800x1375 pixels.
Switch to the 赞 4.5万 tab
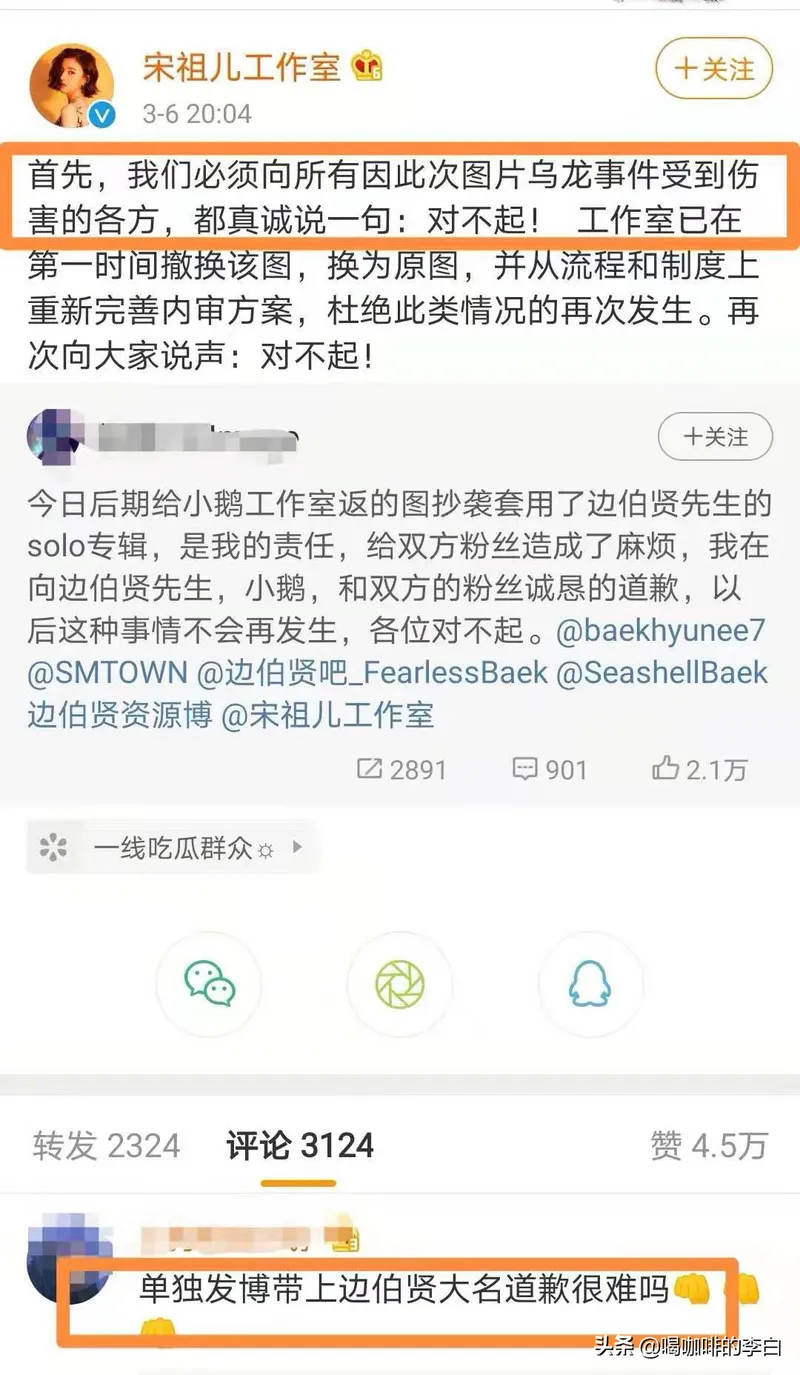coord(709,1146)
